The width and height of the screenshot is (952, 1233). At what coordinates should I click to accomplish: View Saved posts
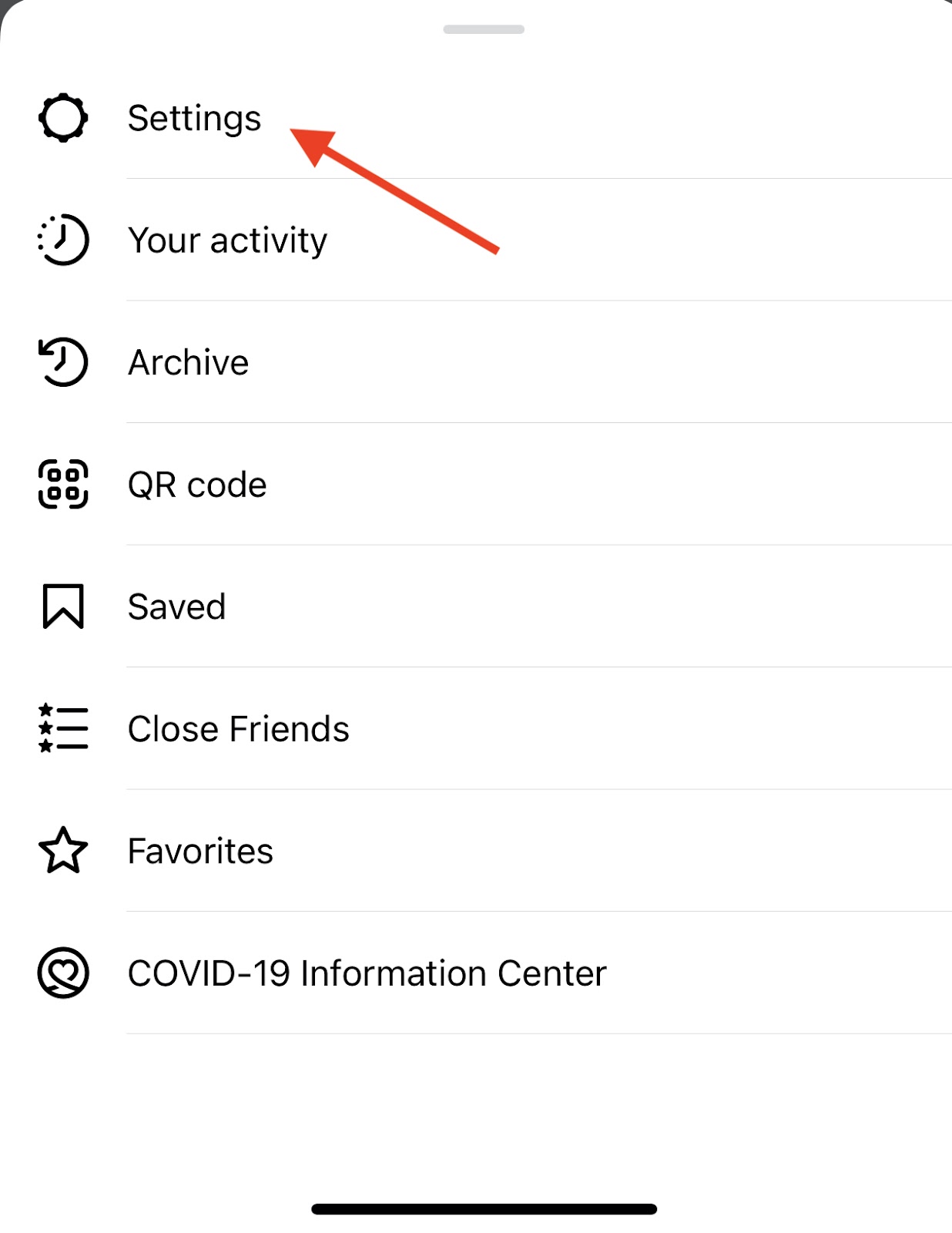[x=176, y=606]
